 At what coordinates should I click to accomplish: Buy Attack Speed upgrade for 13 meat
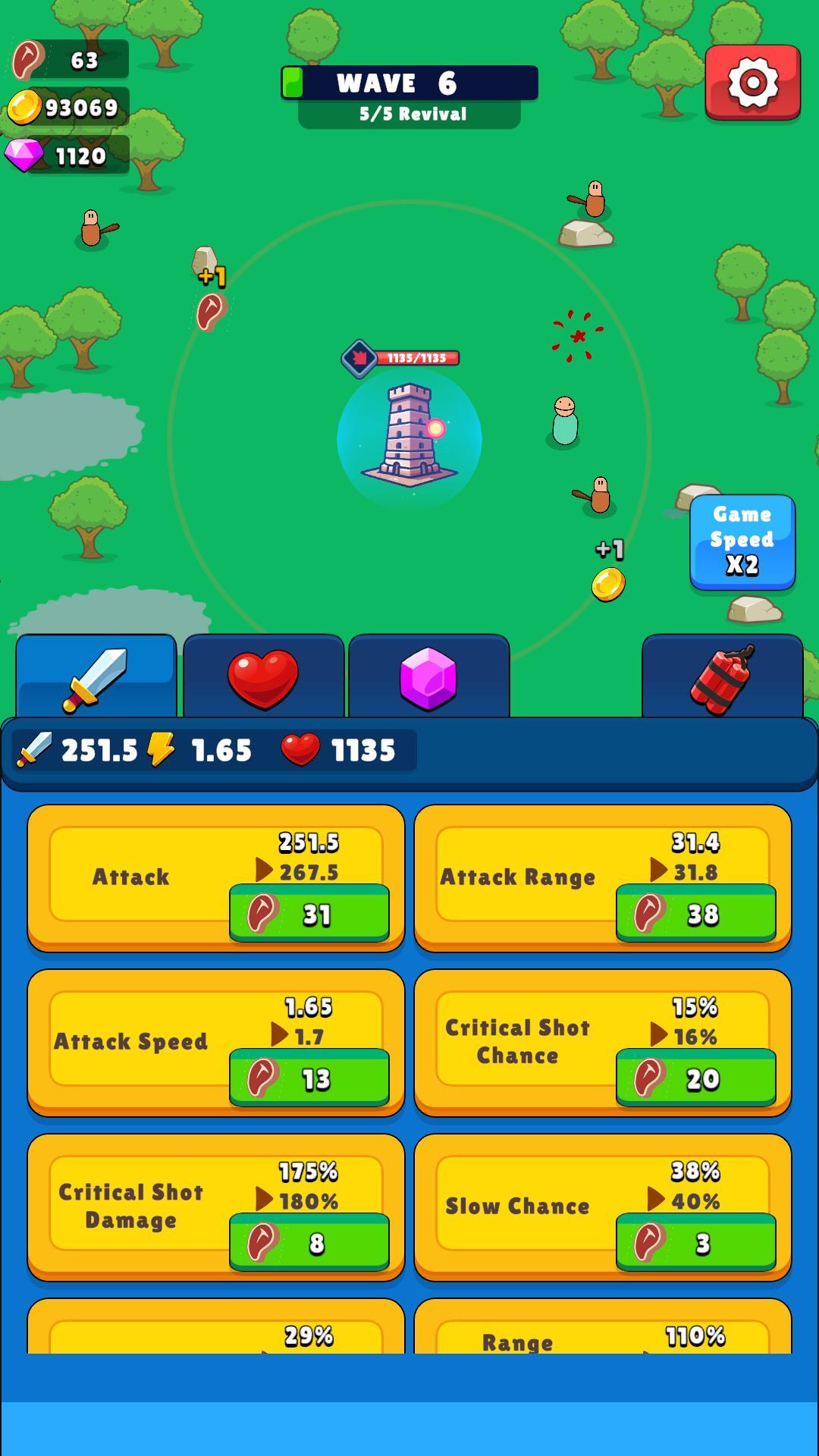click(x=309, y=1078)
